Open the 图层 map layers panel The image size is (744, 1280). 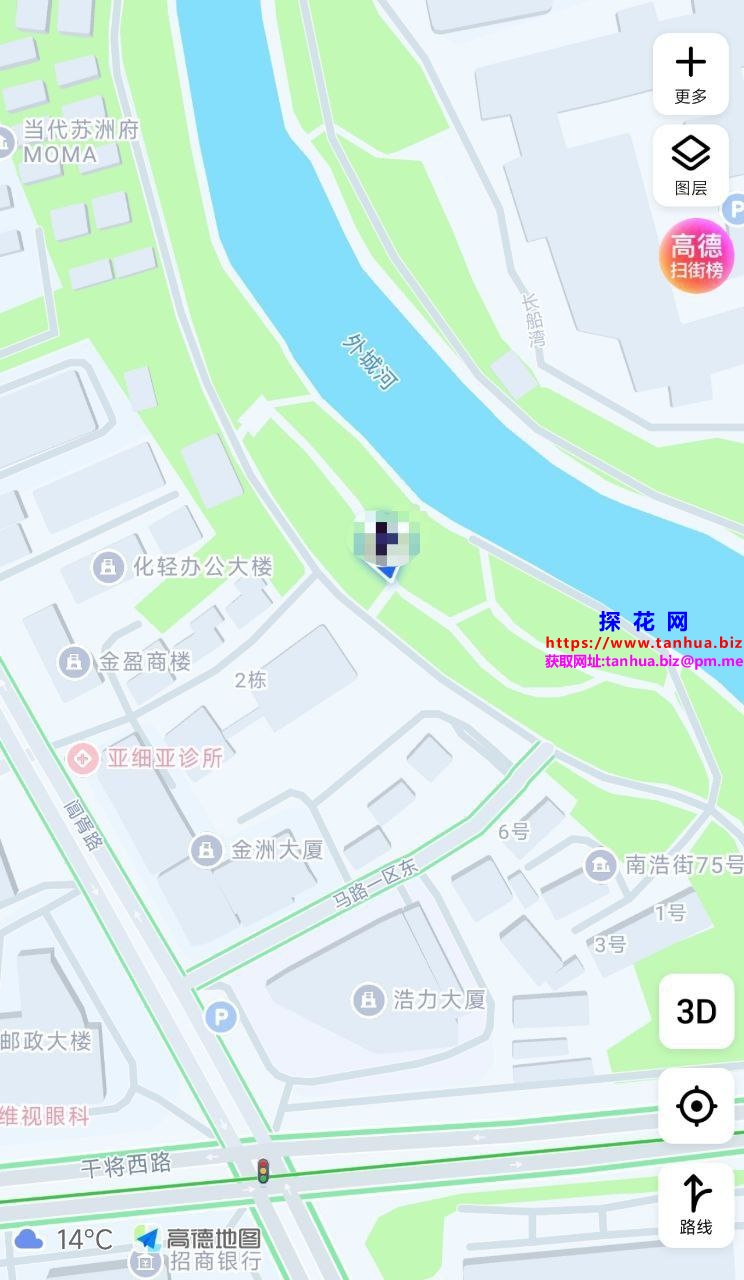click(x=691, y=165)
